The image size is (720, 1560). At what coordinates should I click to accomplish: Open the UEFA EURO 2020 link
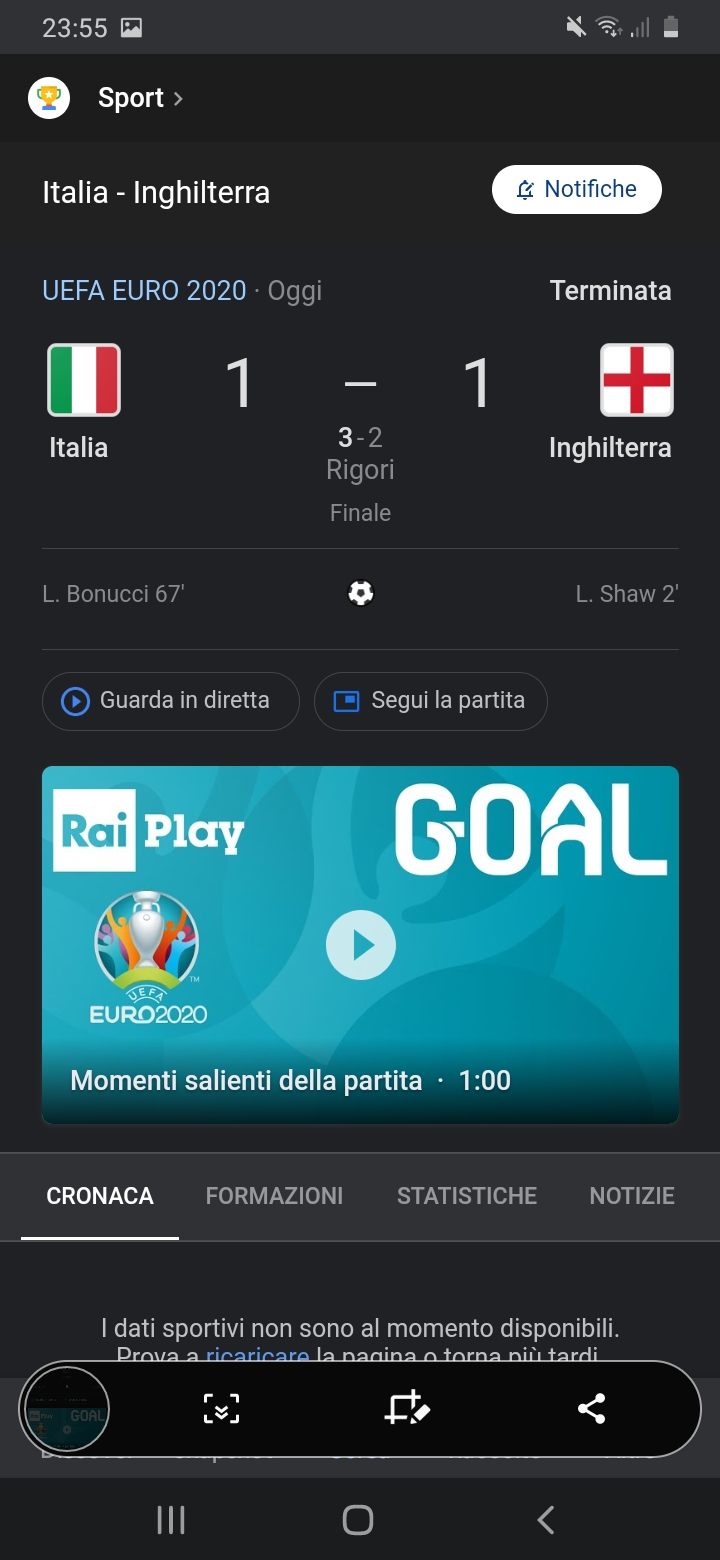[144, 291]
